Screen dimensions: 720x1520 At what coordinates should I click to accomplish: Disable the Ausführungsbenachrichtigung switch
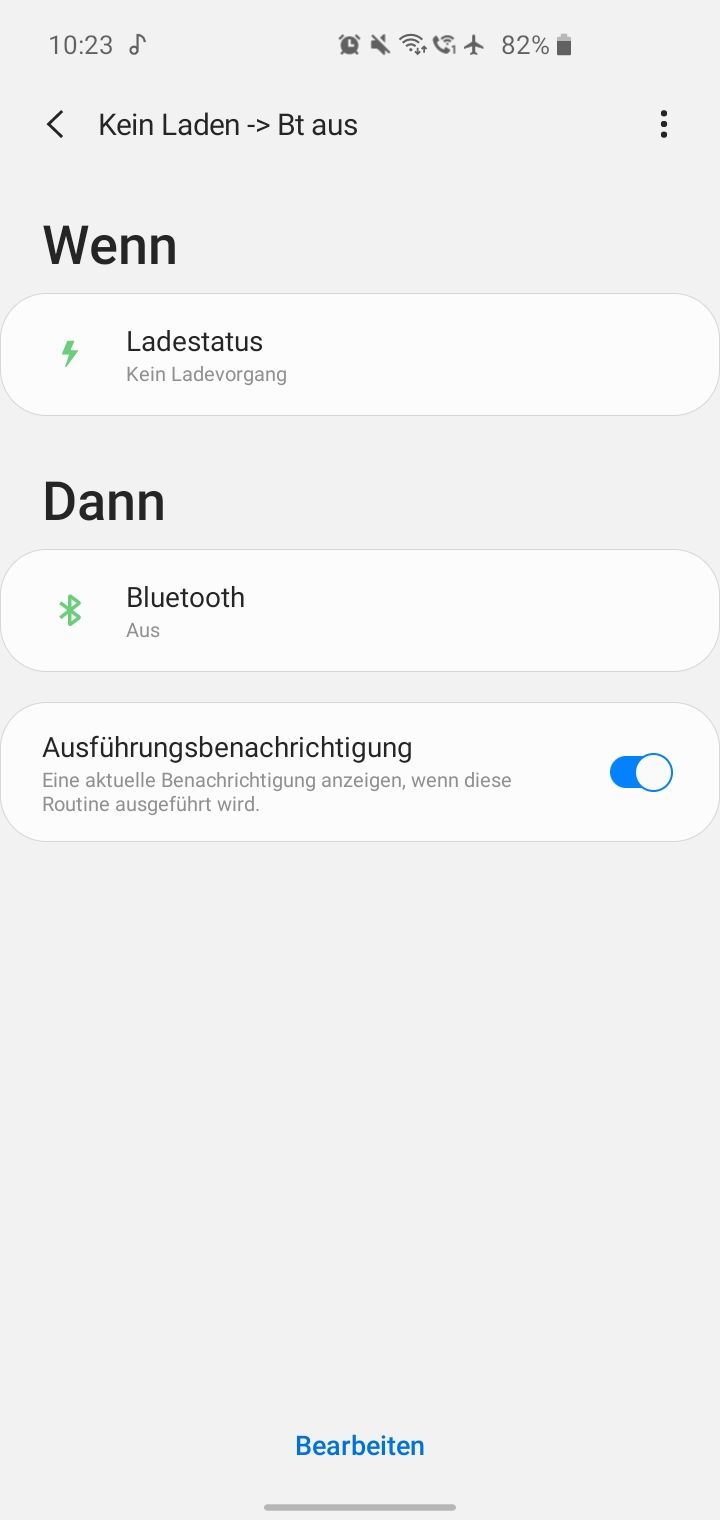coord(641,773)
